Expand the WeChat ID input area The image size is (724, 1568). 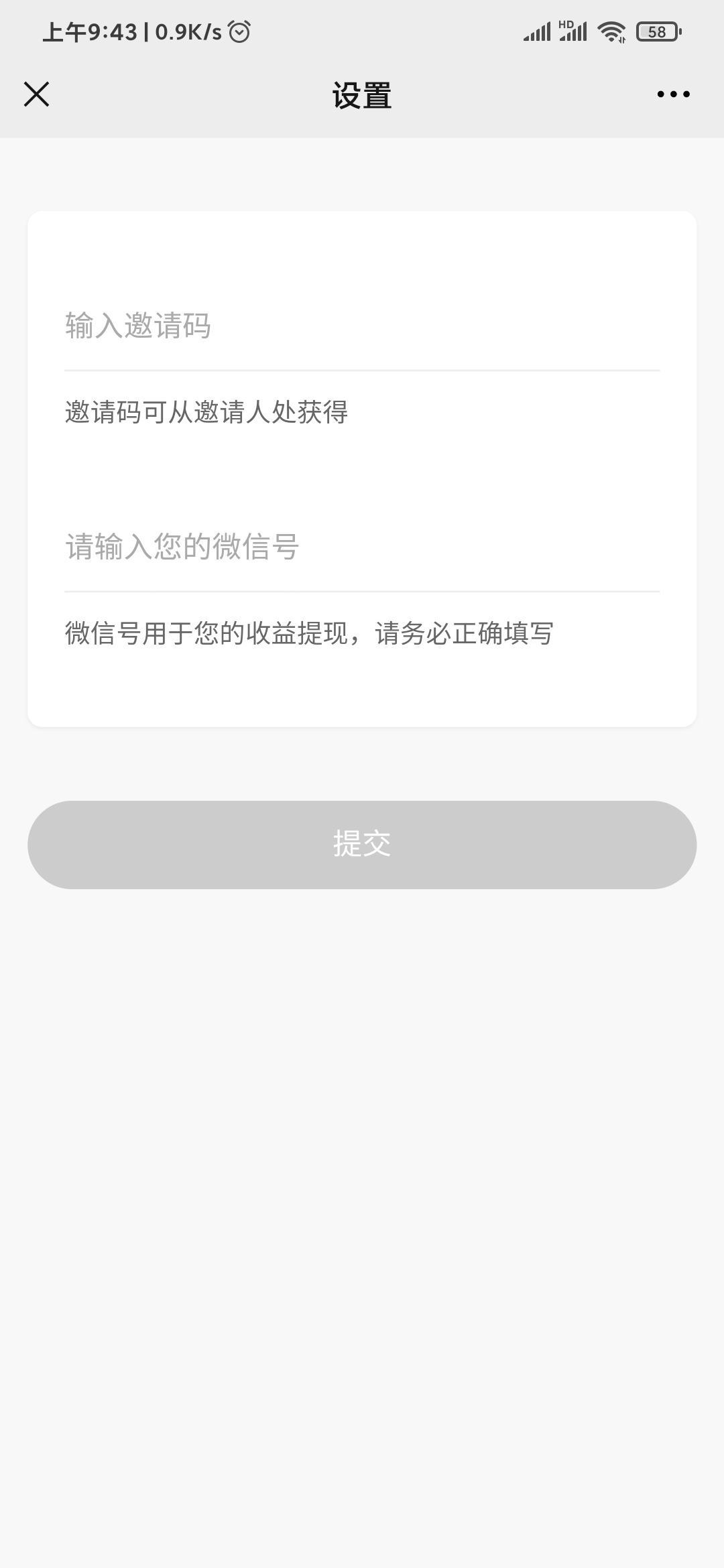pyautogui.click(x=362, y=547)
